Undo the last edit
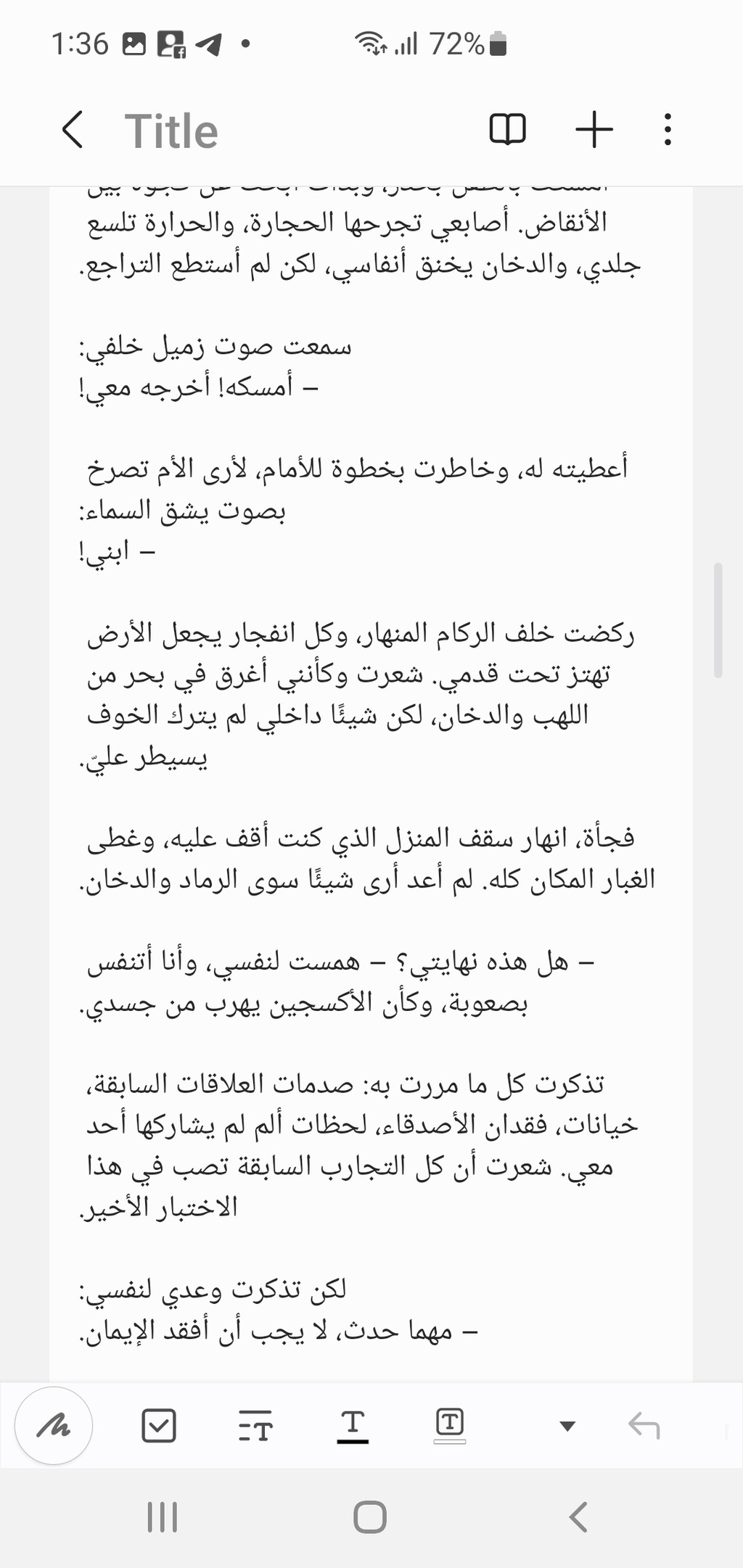The width and height of the screenshot is (743, 1568). point(644,1426)
